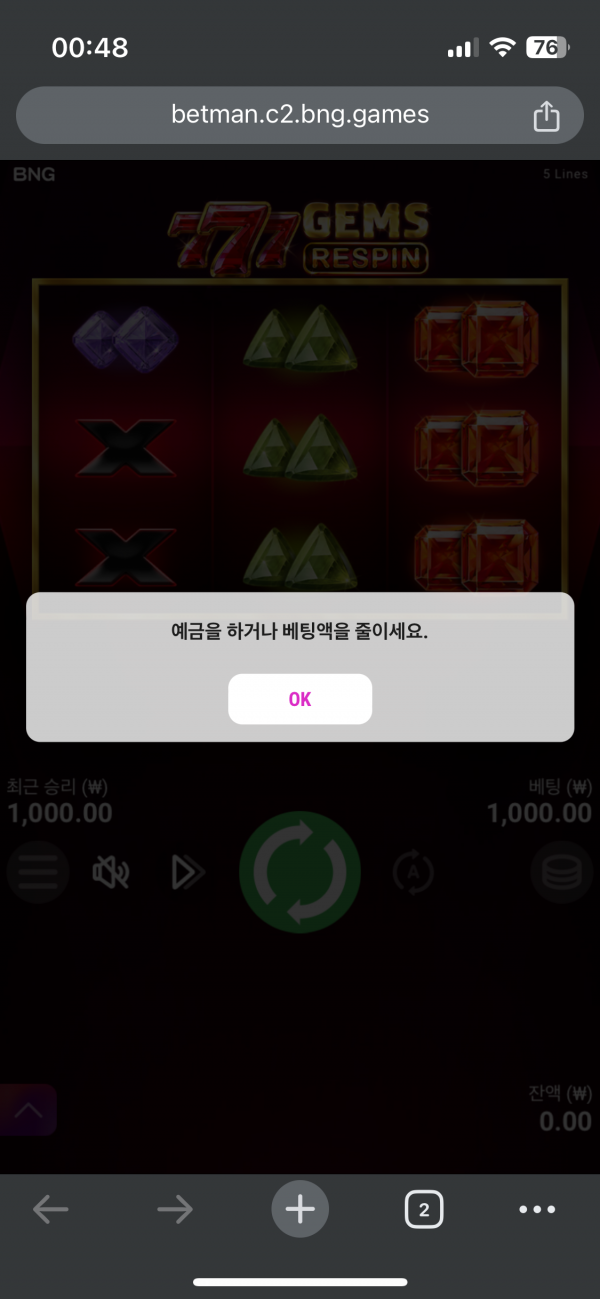
Task: Unmute the game sound
Action: pos(110,873)
